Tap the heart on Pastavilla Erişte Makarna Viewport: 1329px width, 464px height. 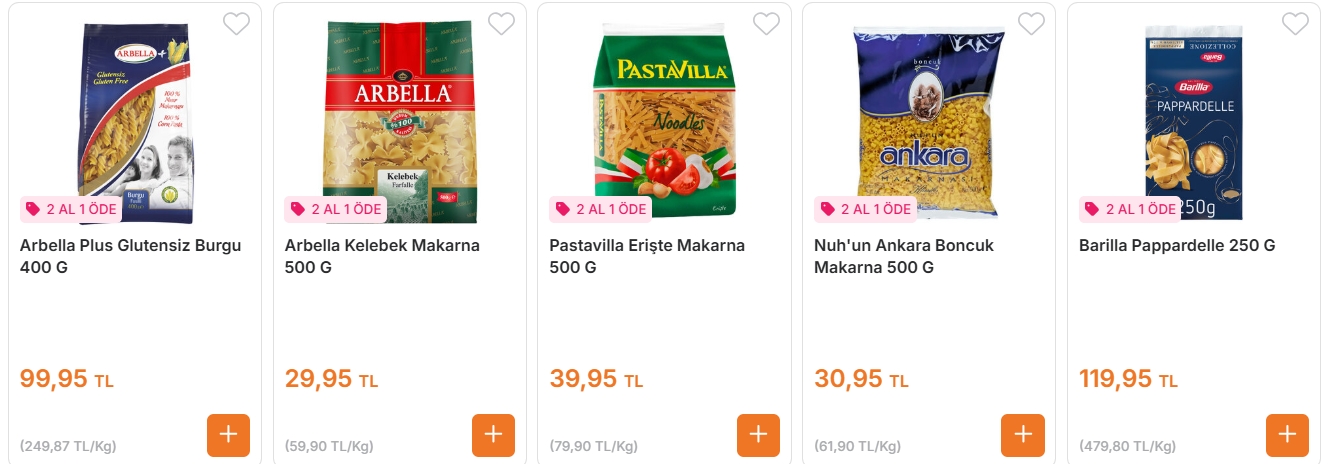coord(766,23)
